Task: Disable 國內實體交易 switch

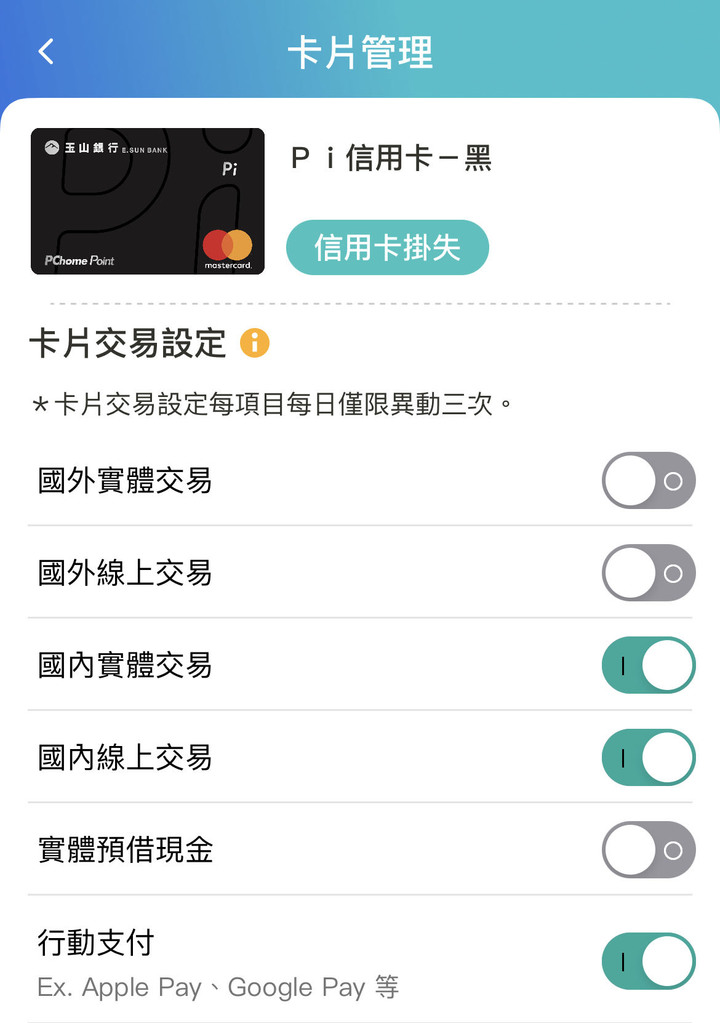Action: [648, 665]
